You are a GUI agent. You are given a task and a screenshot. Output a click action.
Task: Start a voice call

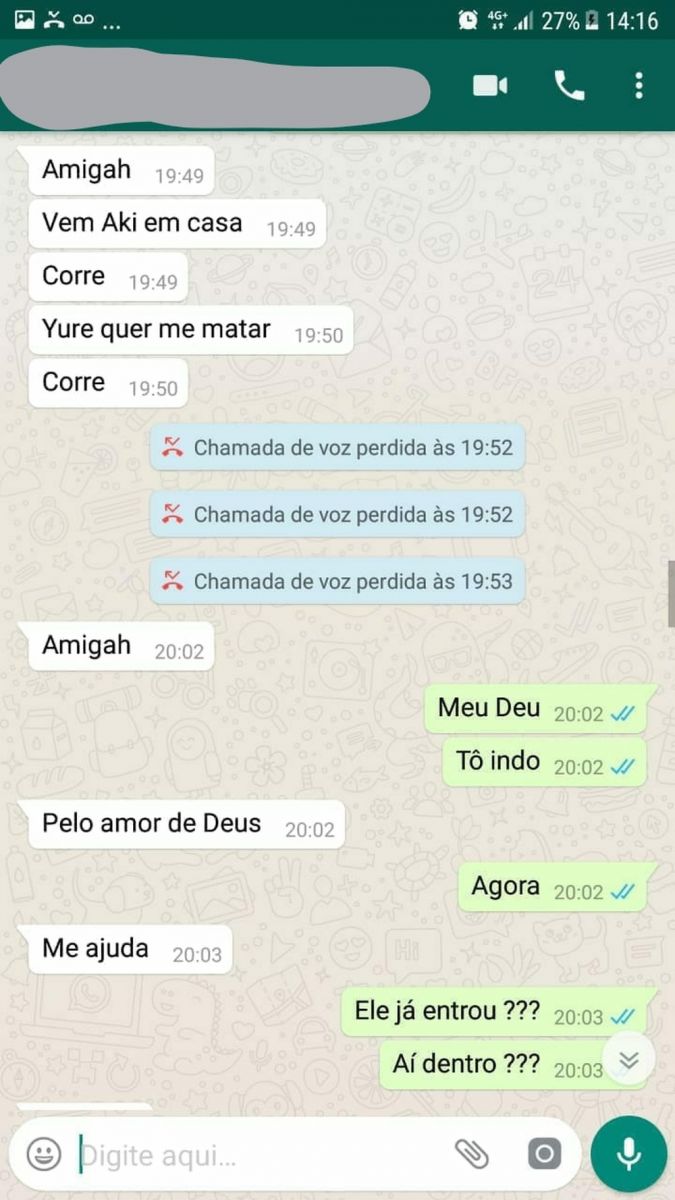coord(569,86)
